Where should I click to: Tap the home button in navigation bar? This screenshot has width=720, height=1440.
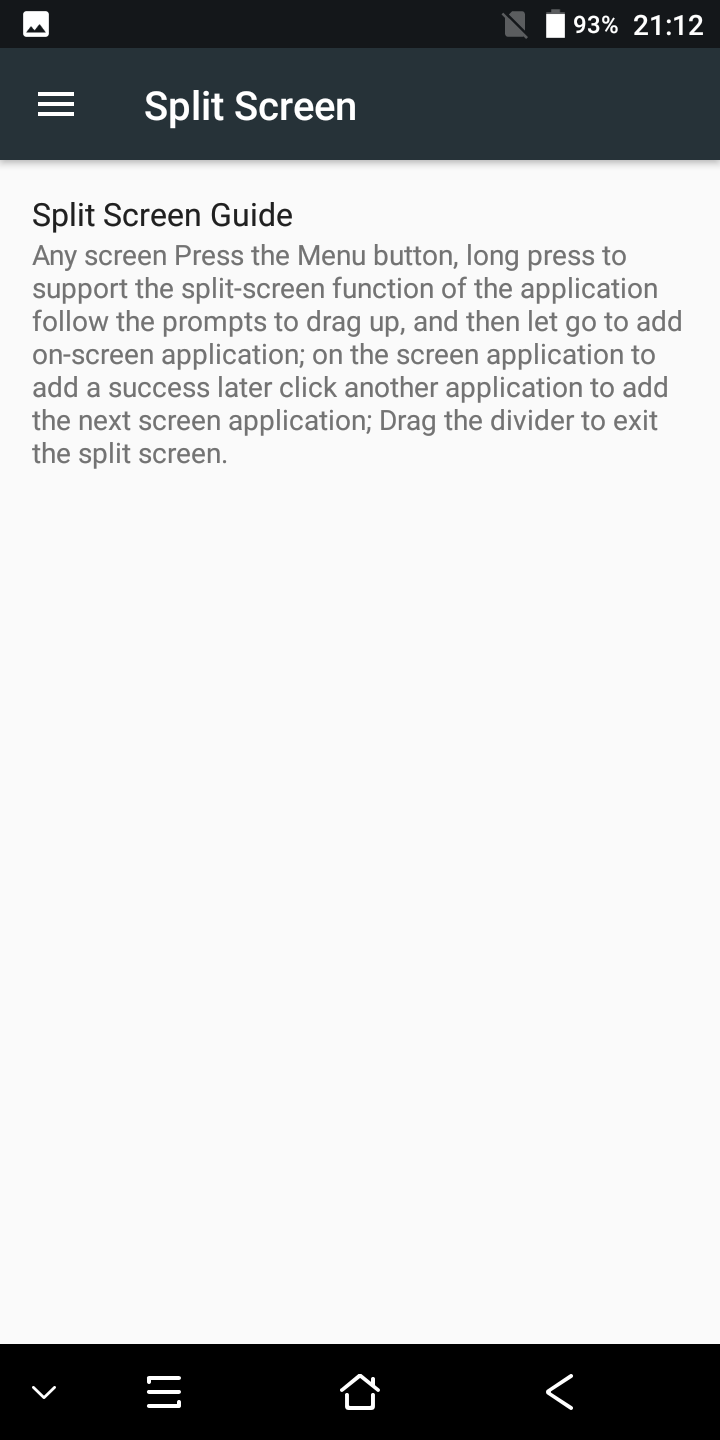pyautogui.click(x=360, y=1391)
